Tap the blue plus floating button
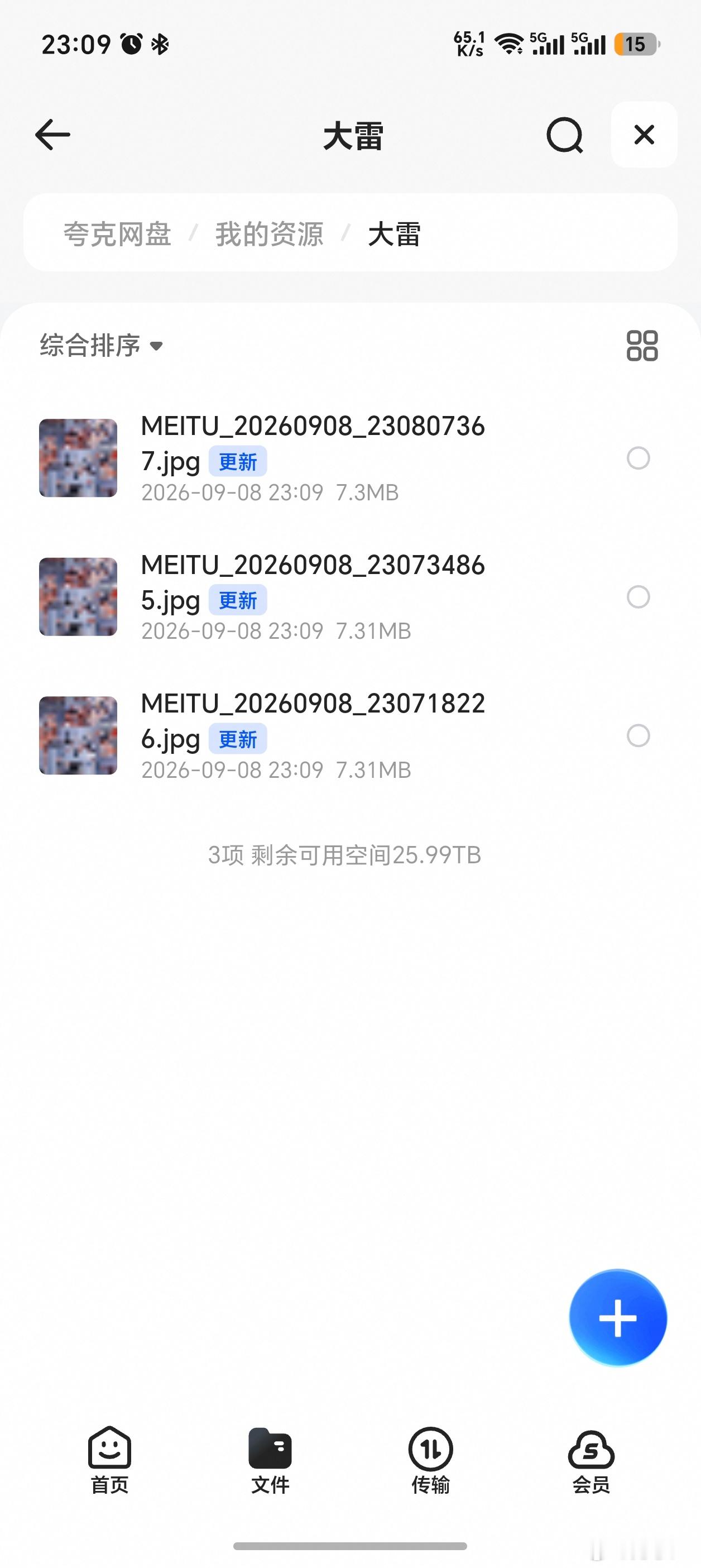The width and height of the screenshot is (701, 1568). (x=618, y=1318)
